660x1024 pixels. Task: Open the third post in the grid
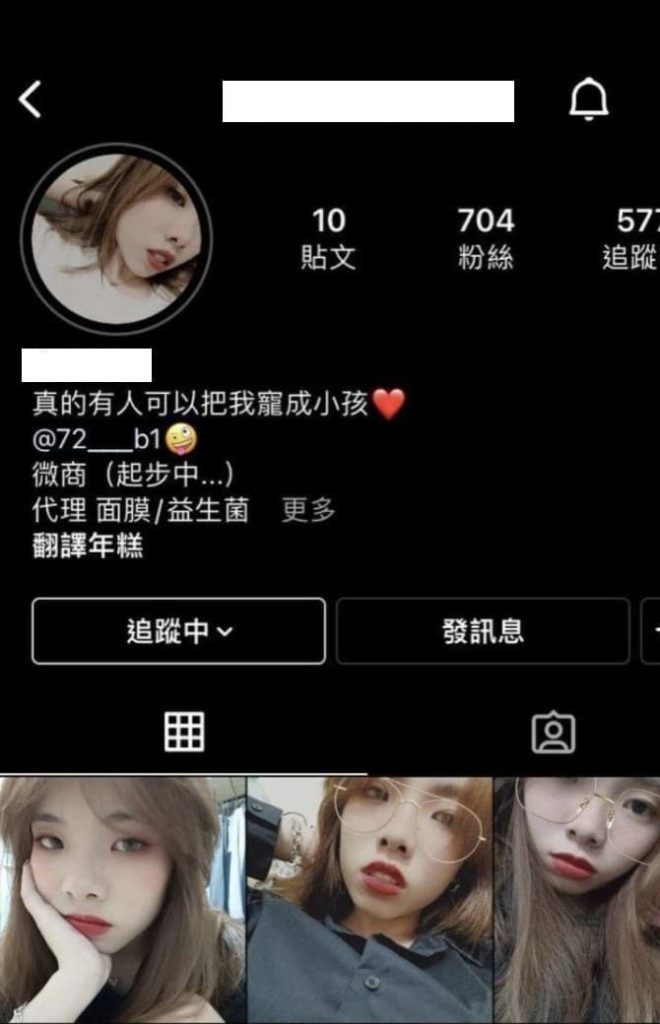coord(578,900)
